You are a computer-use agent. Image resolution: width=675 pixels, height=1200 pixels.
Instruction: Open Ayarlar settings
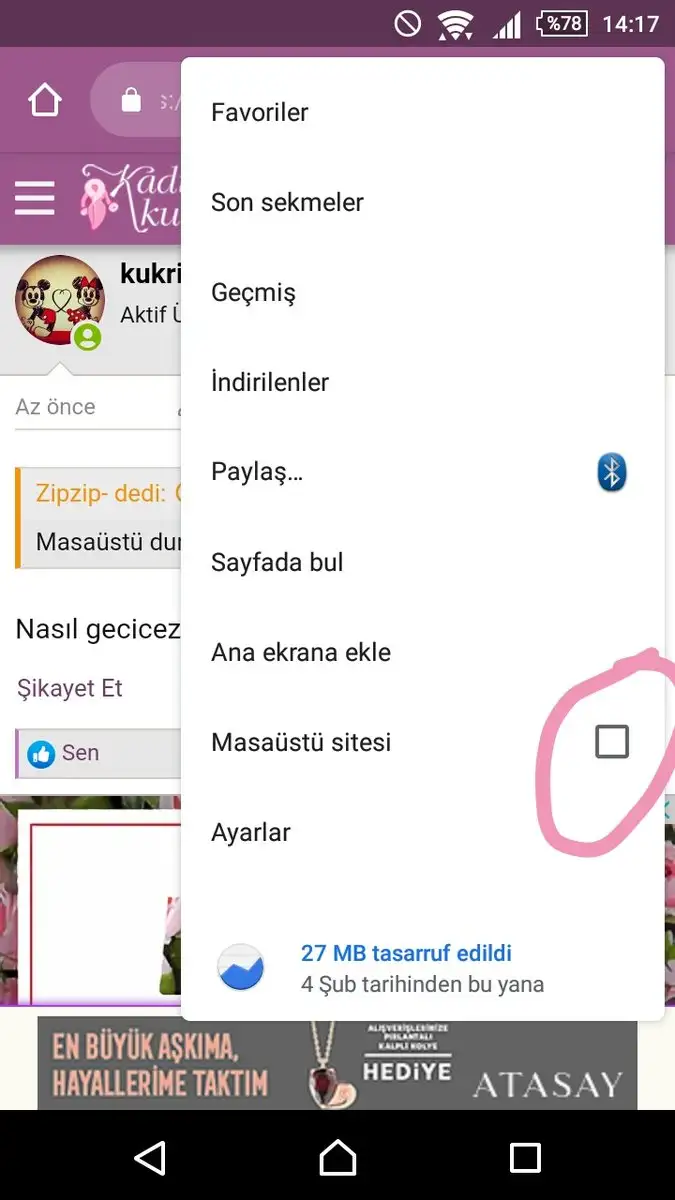pyautogui.click(x=422, y=832)
